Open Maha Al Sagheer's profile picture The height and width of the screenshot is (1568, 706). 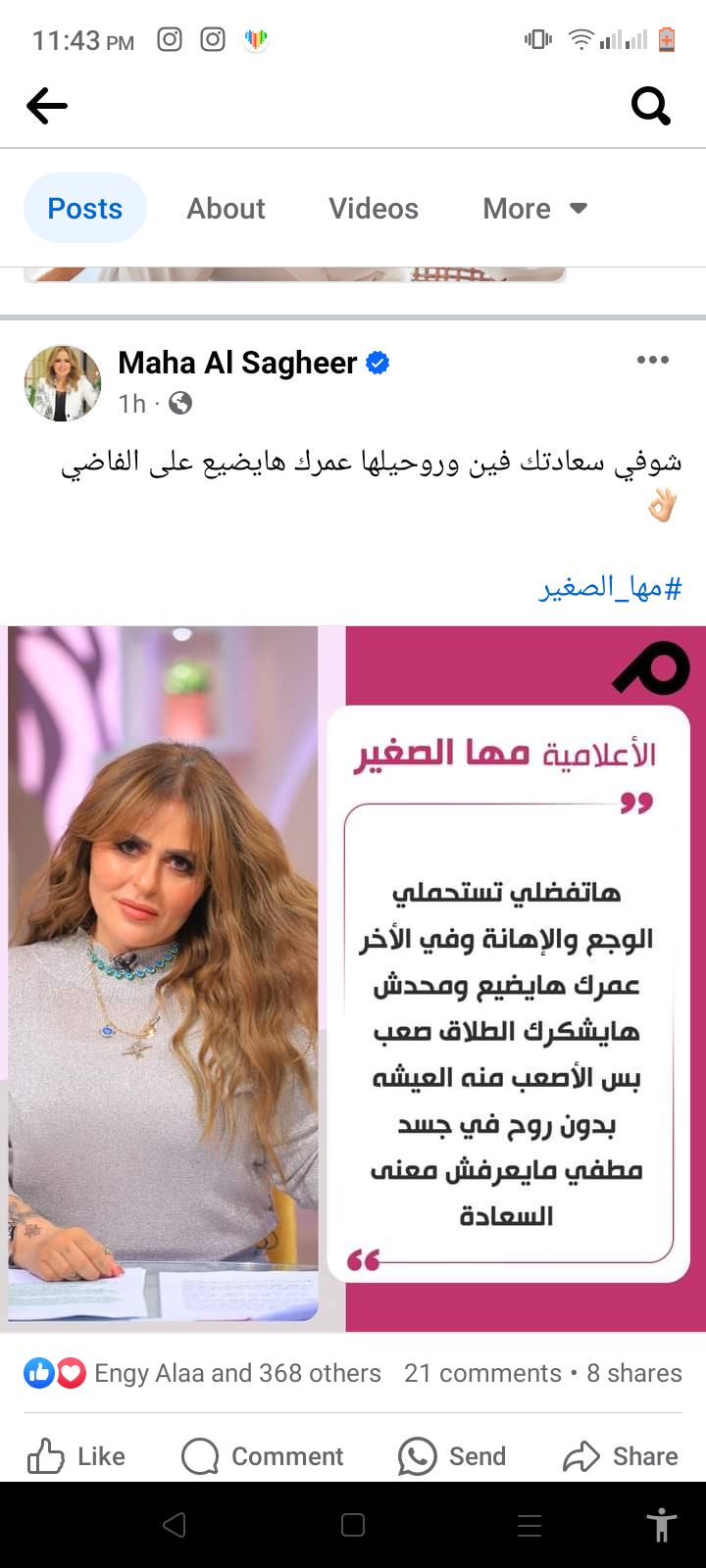63,383
